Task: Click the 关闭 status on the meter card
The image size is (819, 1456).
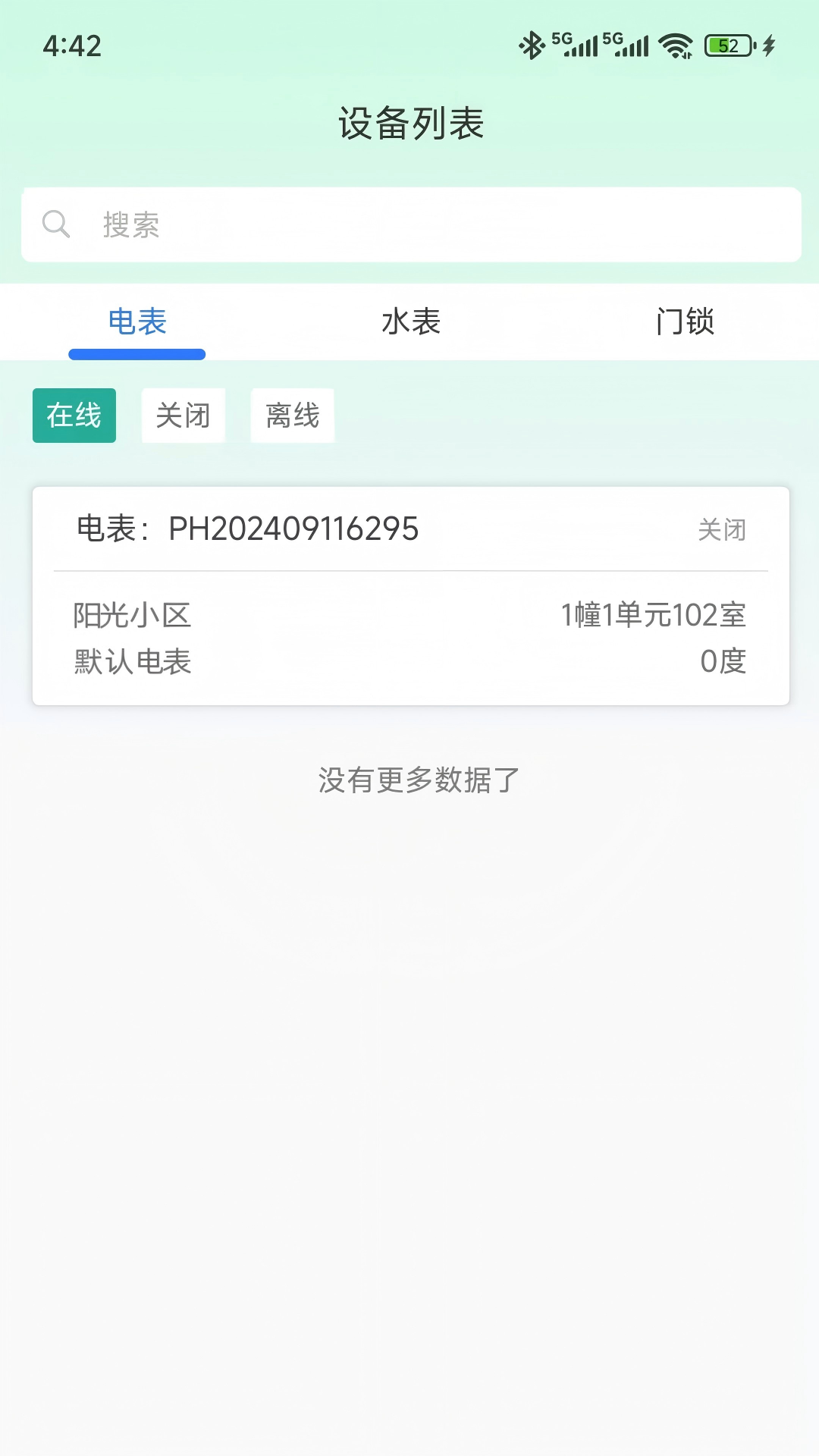Action: 723,530
